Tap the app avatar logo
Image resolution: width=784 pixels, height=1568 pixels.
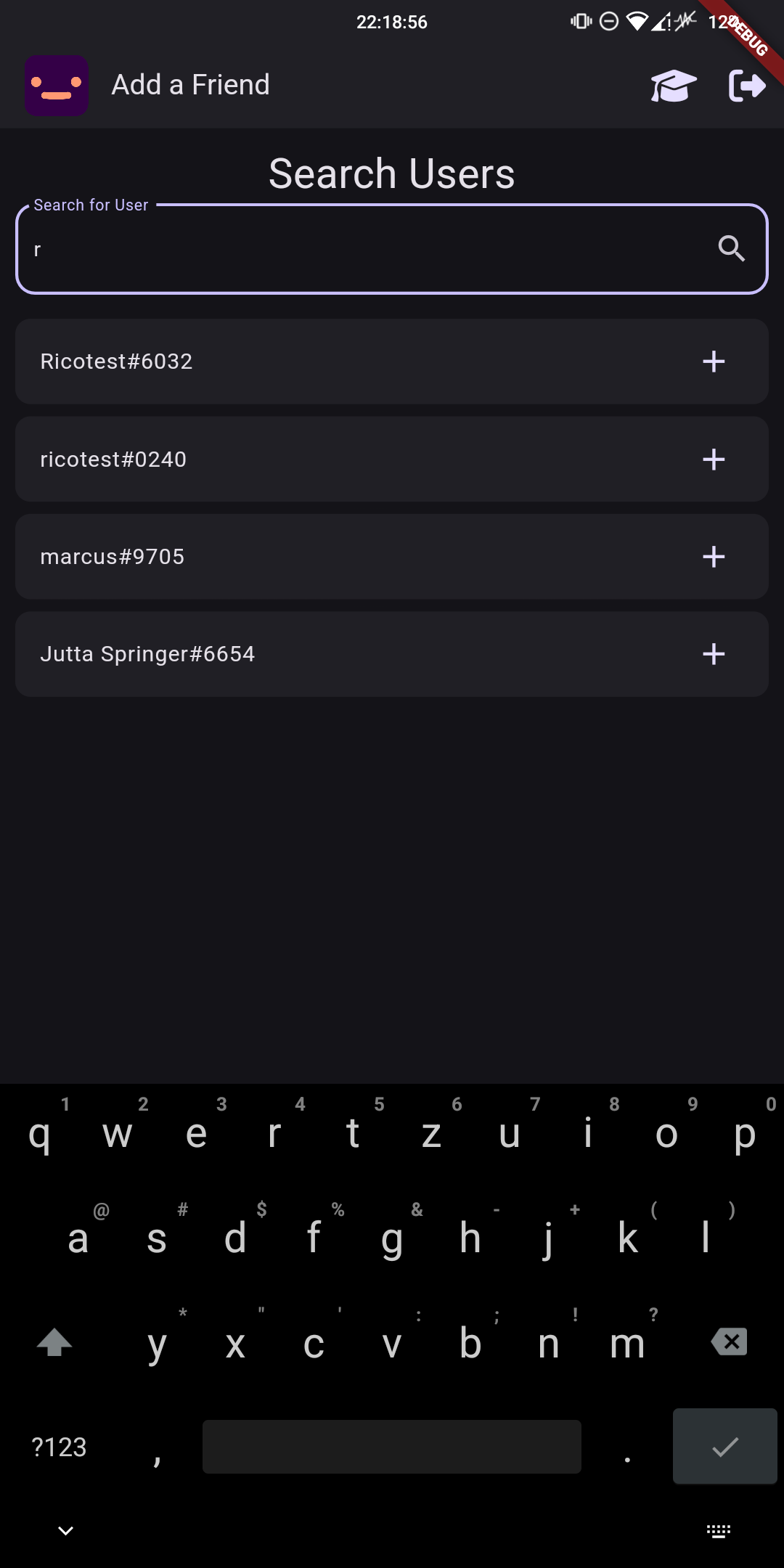click(x=57, y=86)
